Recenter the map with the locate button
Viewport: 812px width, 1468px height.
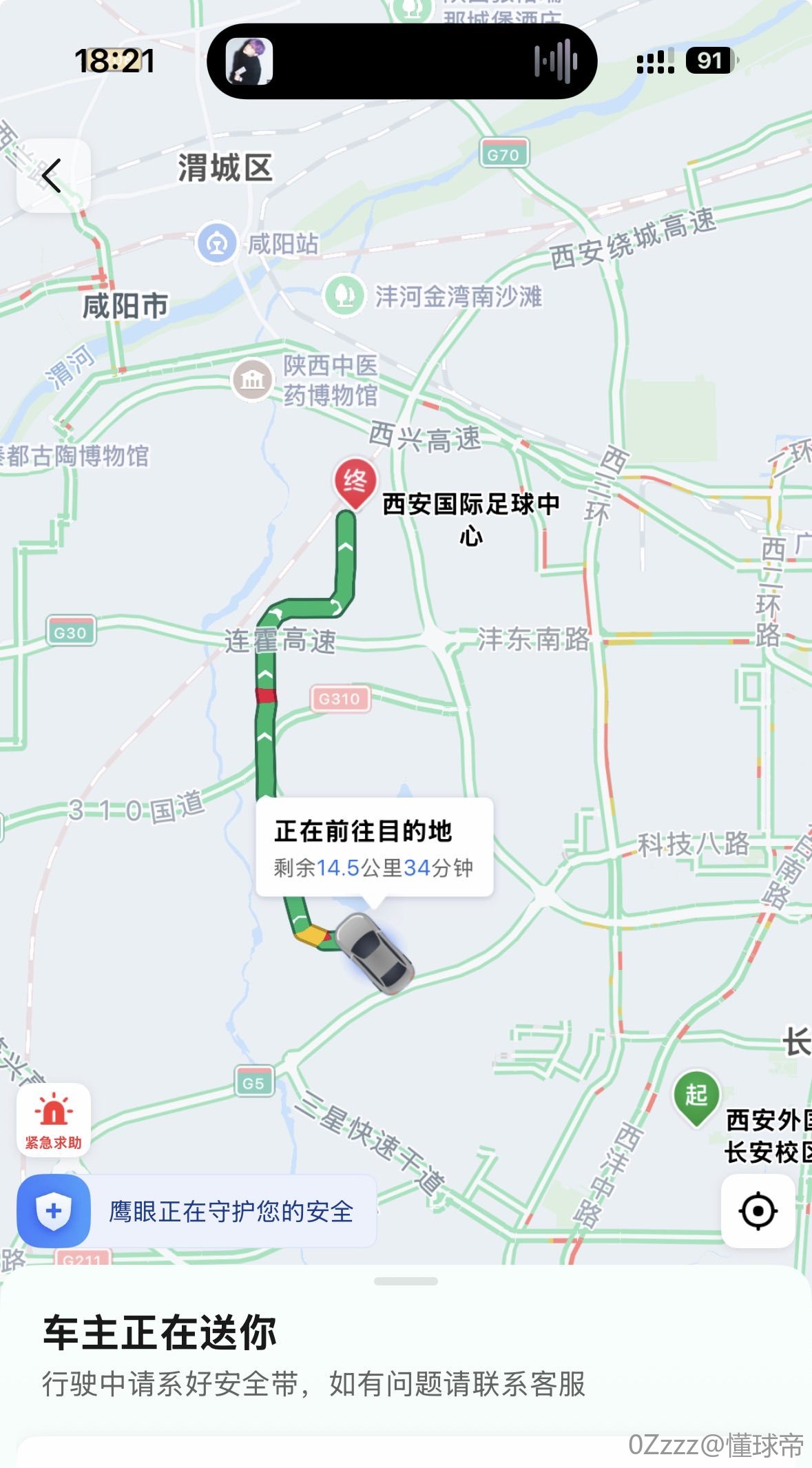click(x=758, y=1210)
